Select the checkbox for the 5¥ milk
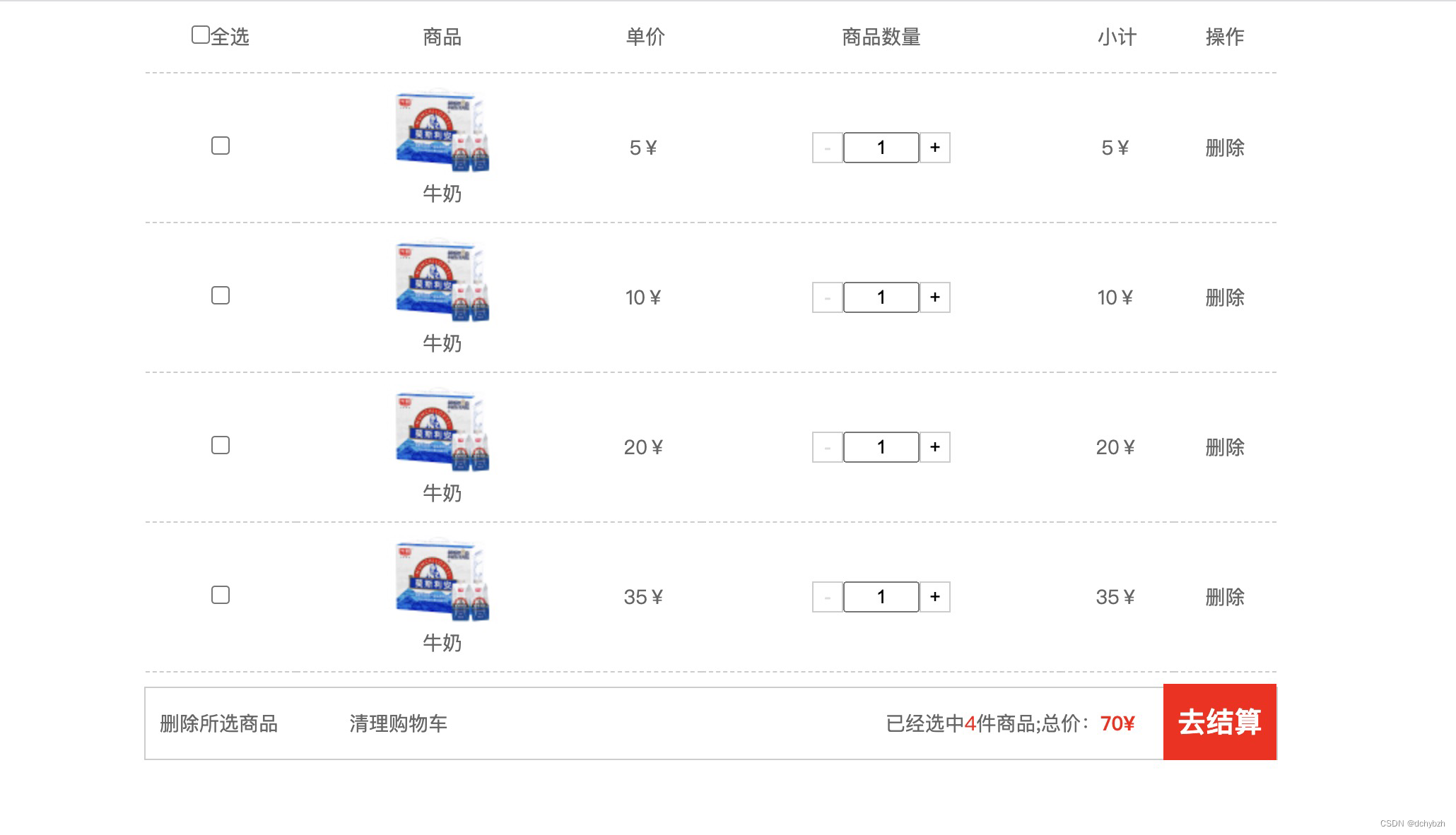The image size is (1456, 835). coord(221,146)
